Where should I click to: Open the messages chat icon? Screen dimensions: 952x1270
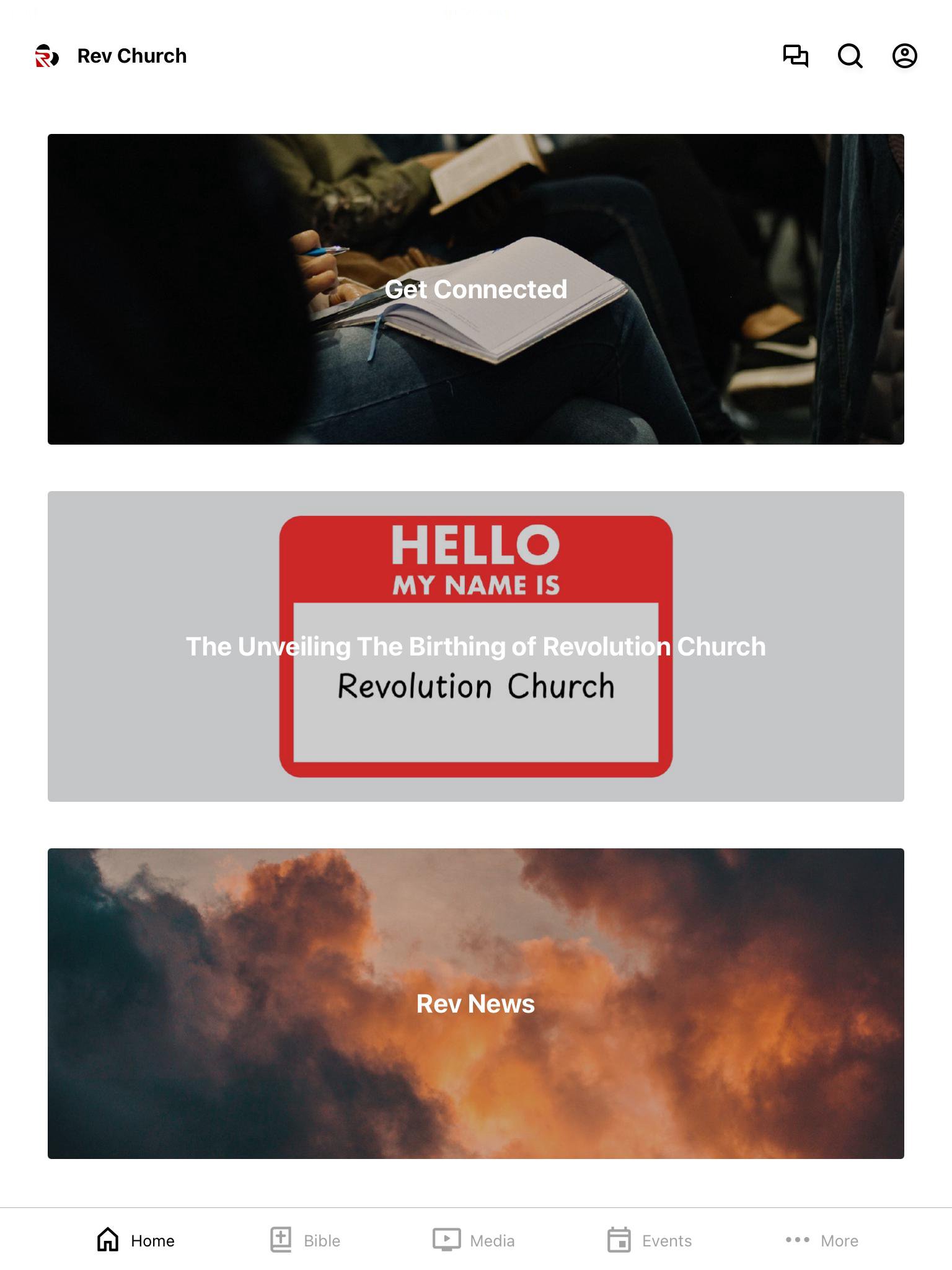(795, 56)
